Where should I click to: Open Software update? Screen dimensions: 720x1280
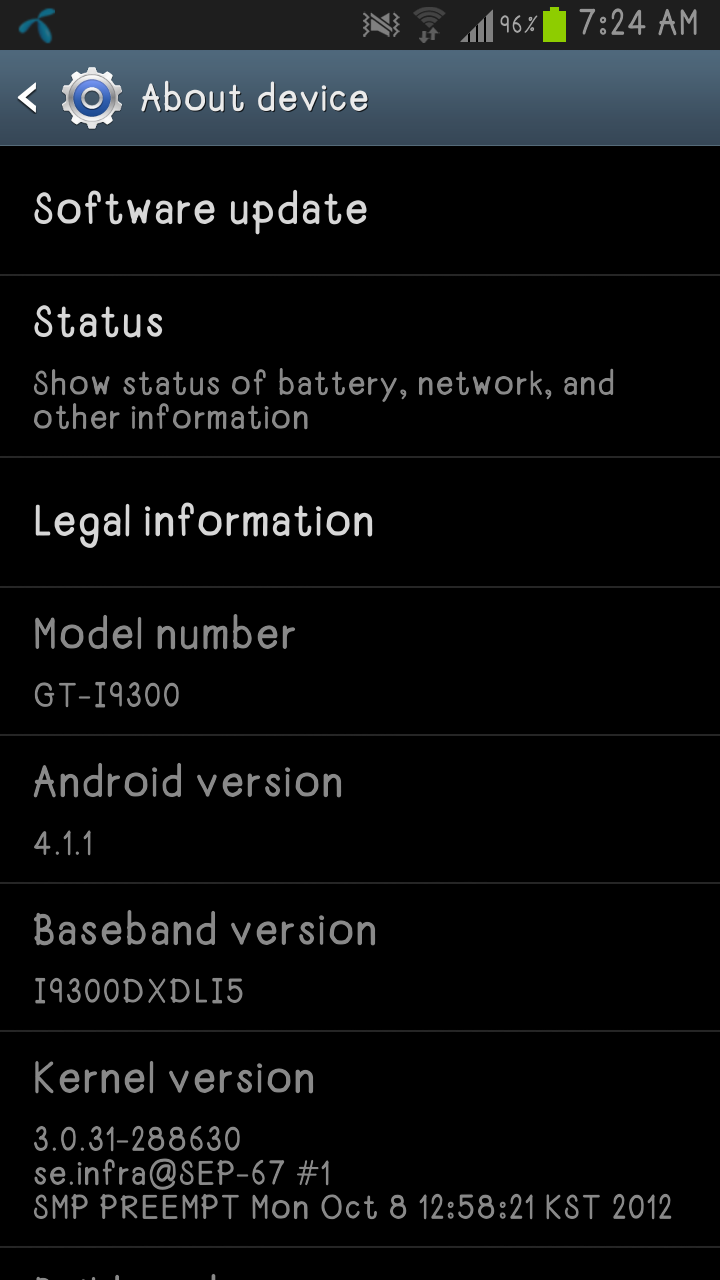(x=360, y=210)
